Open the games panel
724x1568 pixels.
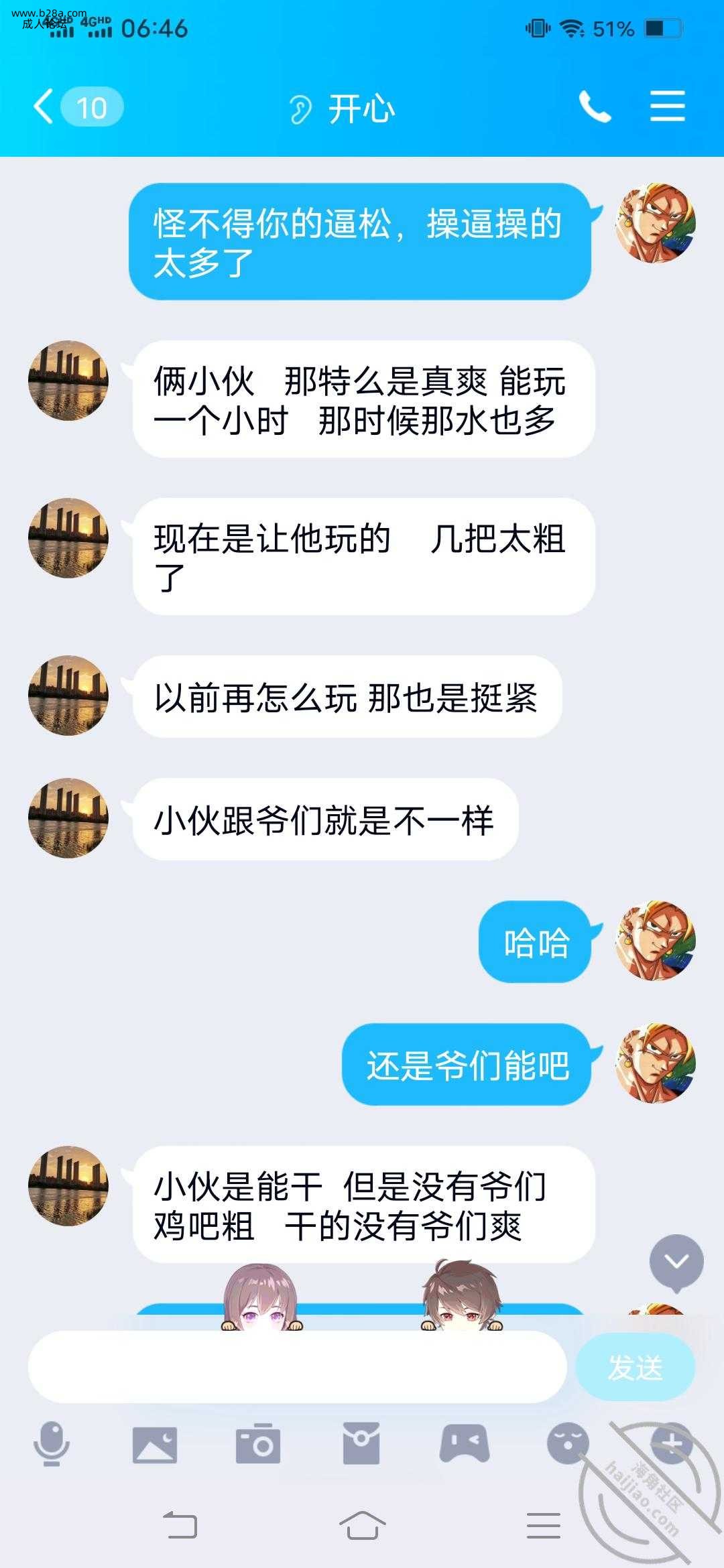[464, 1444]
